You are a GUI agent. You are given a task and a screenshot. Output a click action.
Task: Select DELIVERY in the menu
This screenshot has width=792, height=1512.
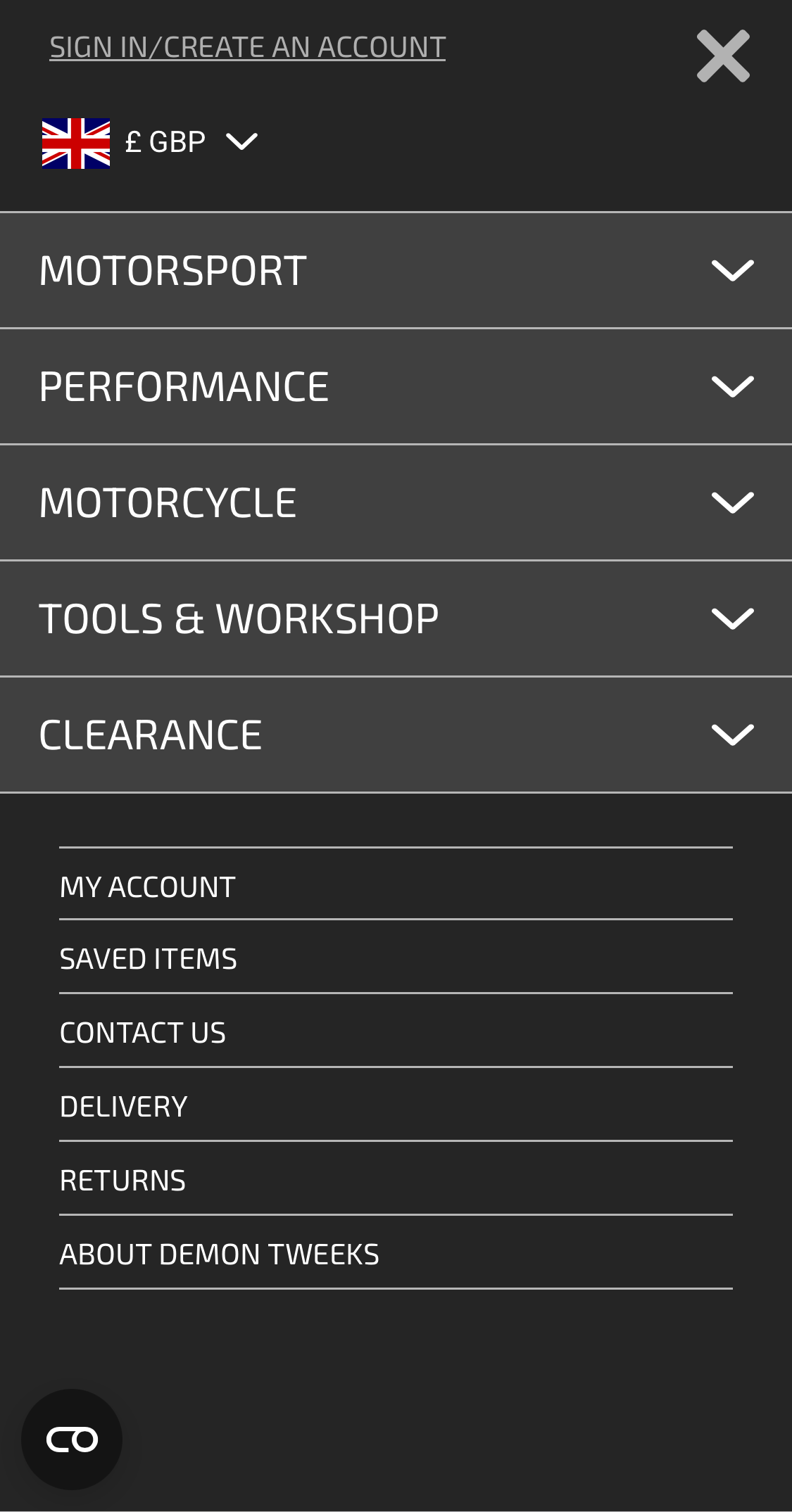point(123,1106)
